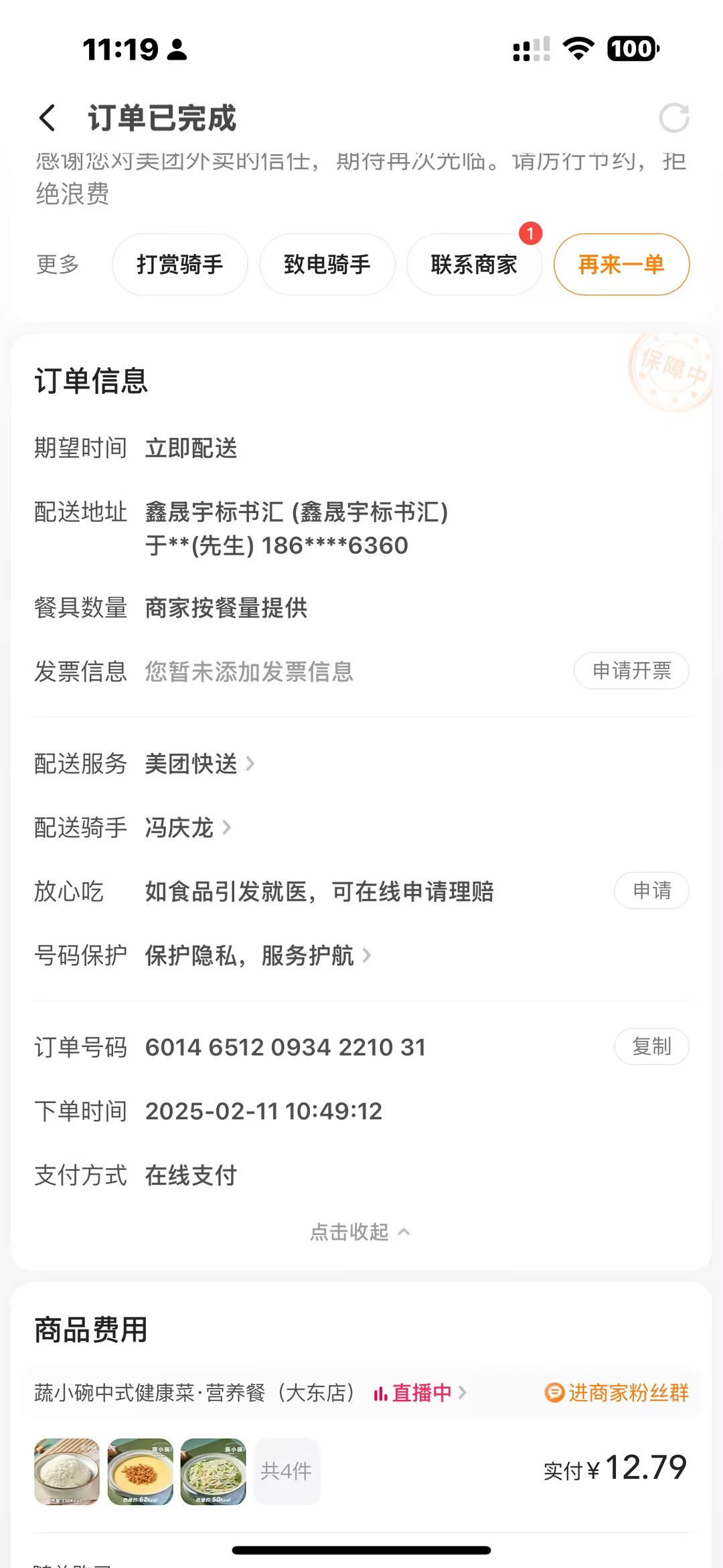Apply for a 放心吃 food safety claim

(651, 891)
